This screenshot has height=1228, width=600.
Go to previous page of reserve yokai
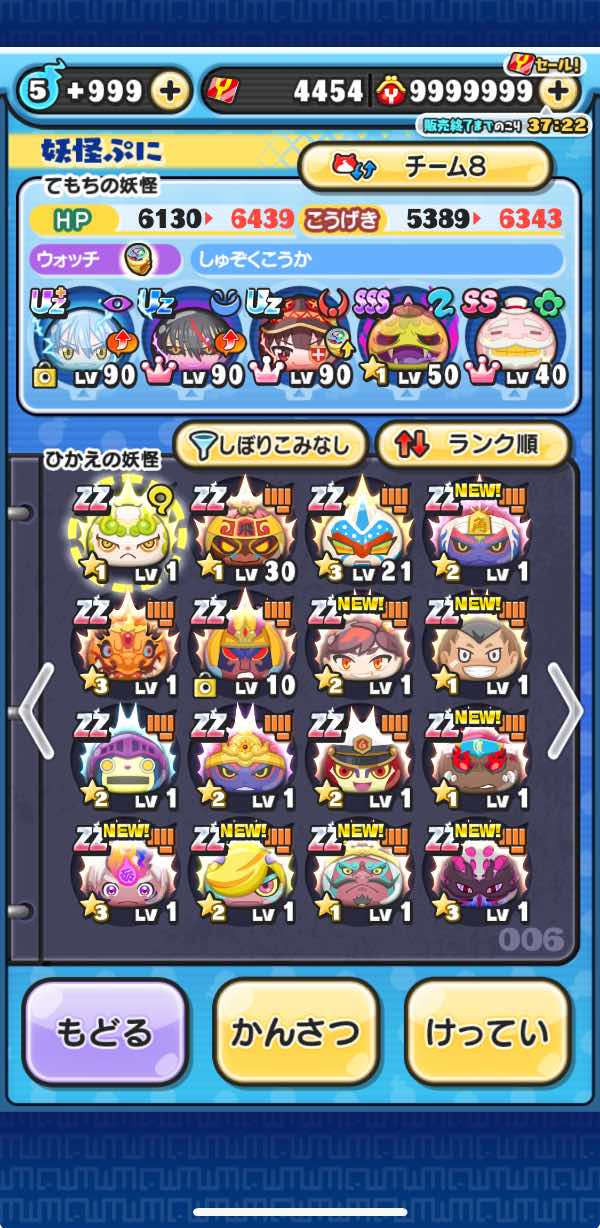34,712
